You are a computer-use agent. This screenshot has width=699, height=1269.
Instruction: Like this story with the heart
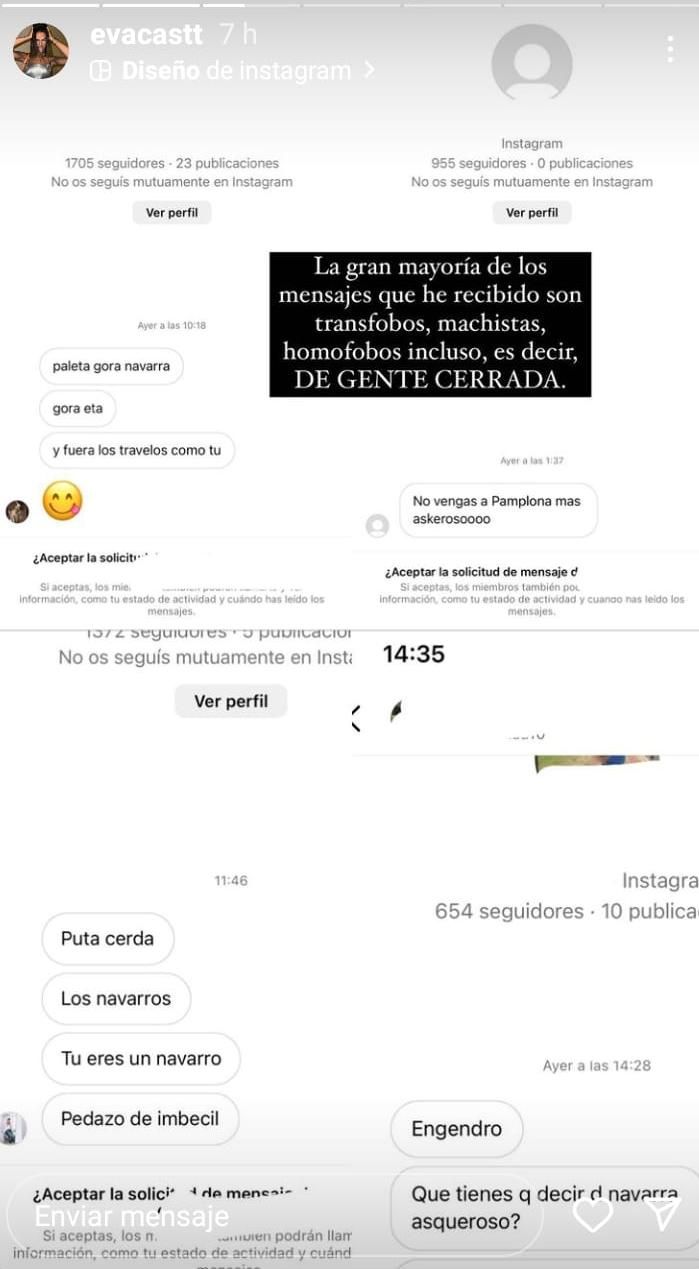click(x=592, y=1215)
